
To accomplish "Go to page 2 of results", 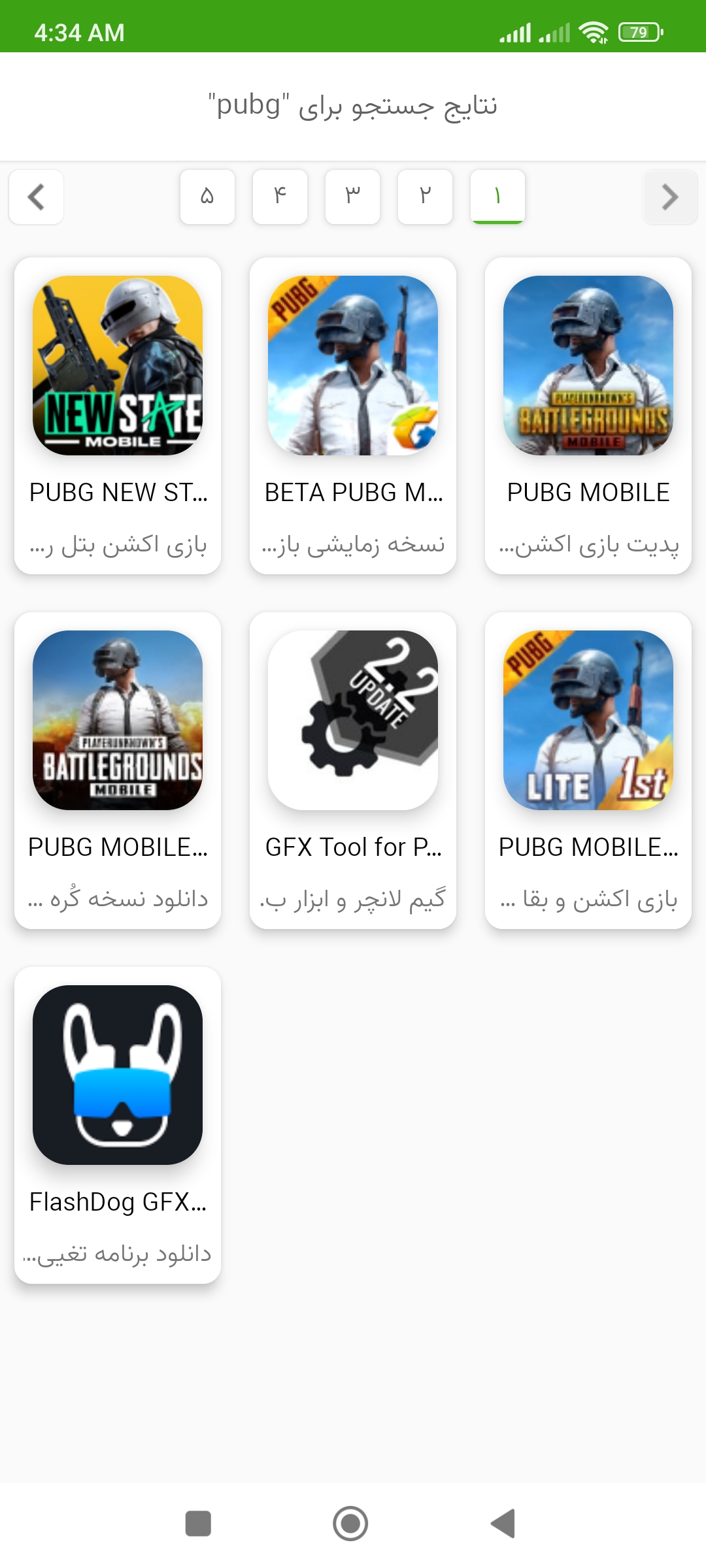I will (x=425, y=197).
